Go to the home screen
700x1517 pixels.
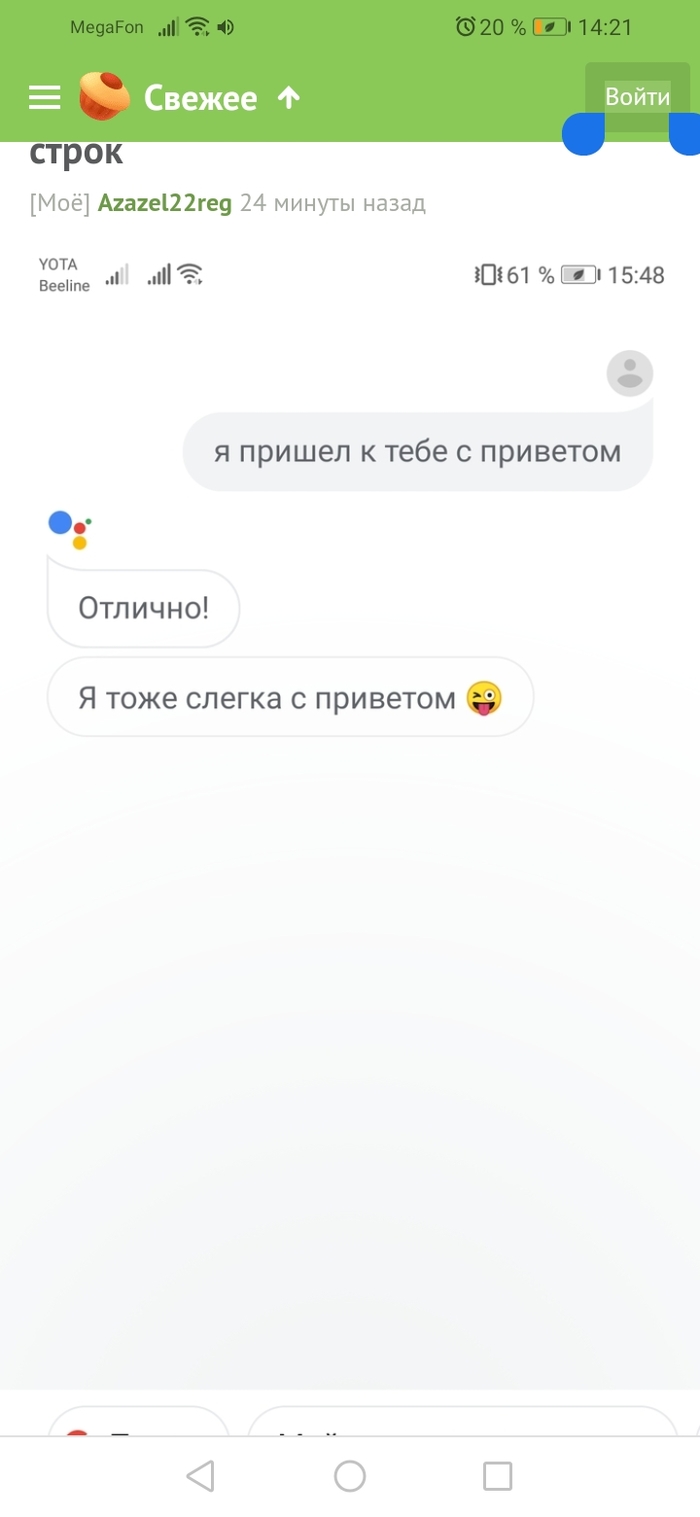pyautogui.click(x=350, y=1475)
